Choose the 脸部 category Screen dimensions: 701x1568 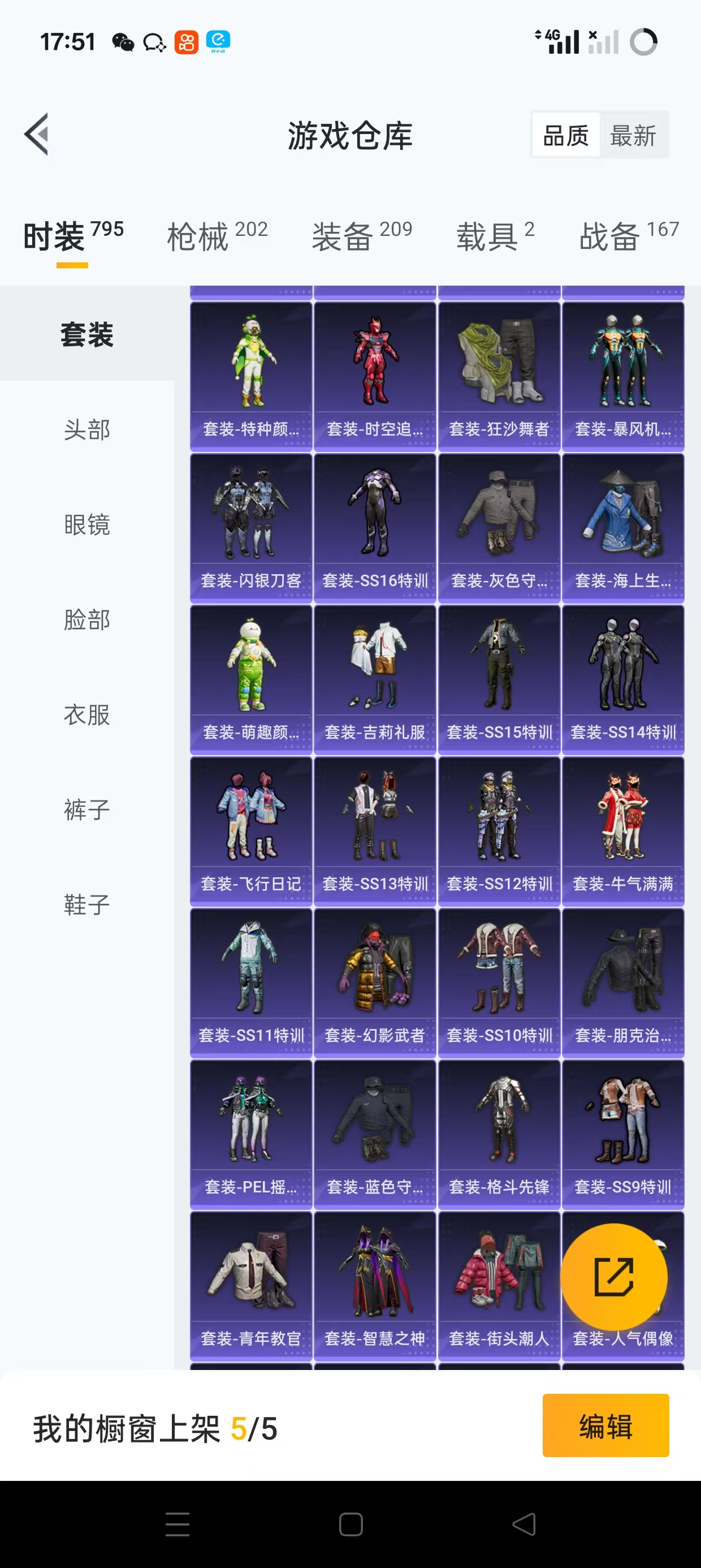point(87,619)
